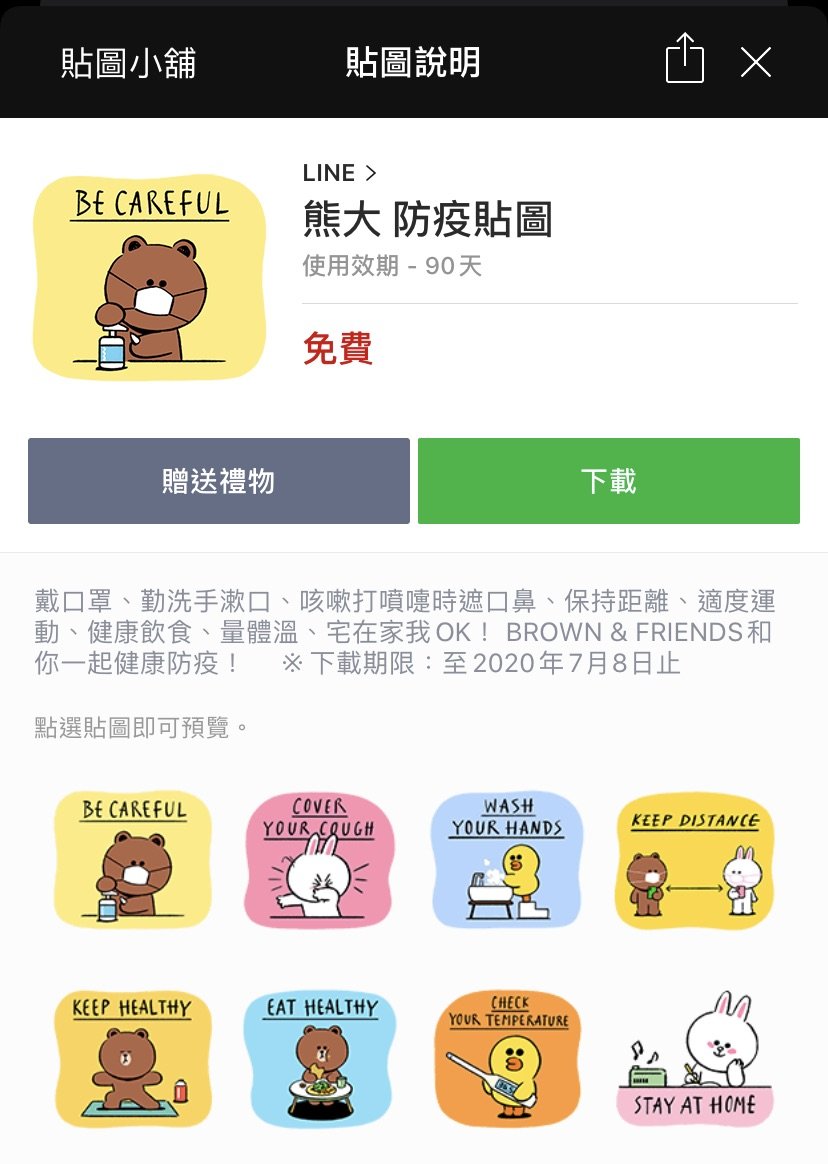Screen dimensions: 828x1164
Task: Preview the Be Careful sticker in the grid
Action: click(133, 860)
